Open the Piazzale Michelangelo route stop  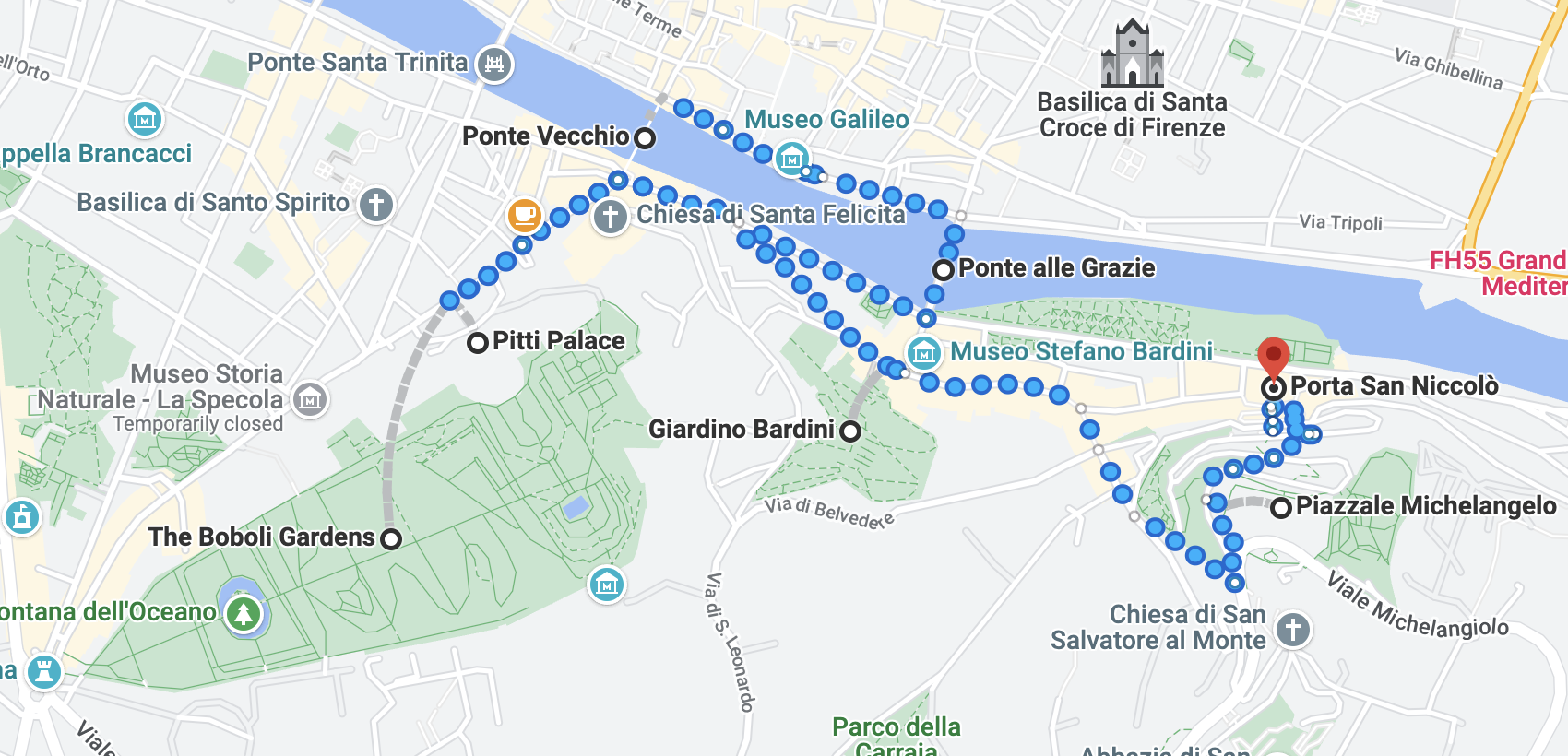coord(1280,507)
